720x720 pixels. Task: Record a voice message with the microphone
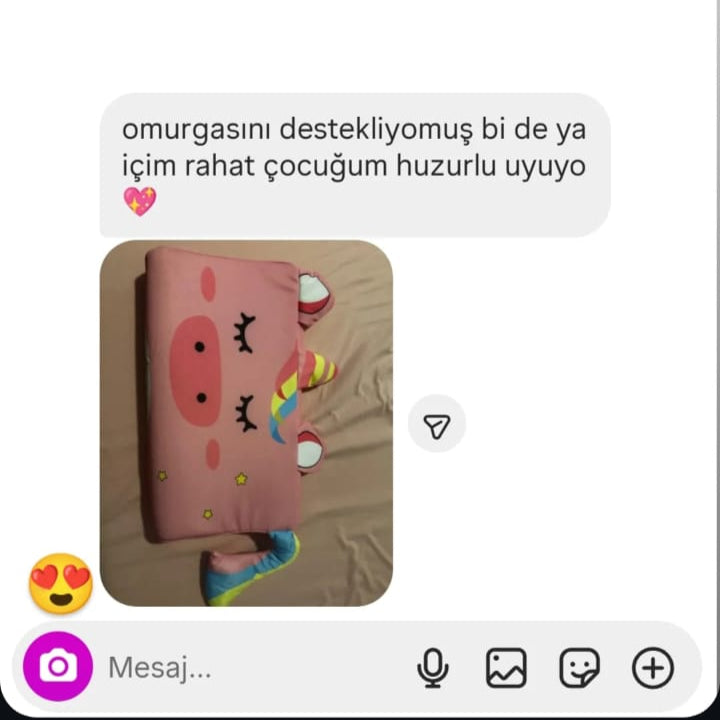click(x=433, y=668)
